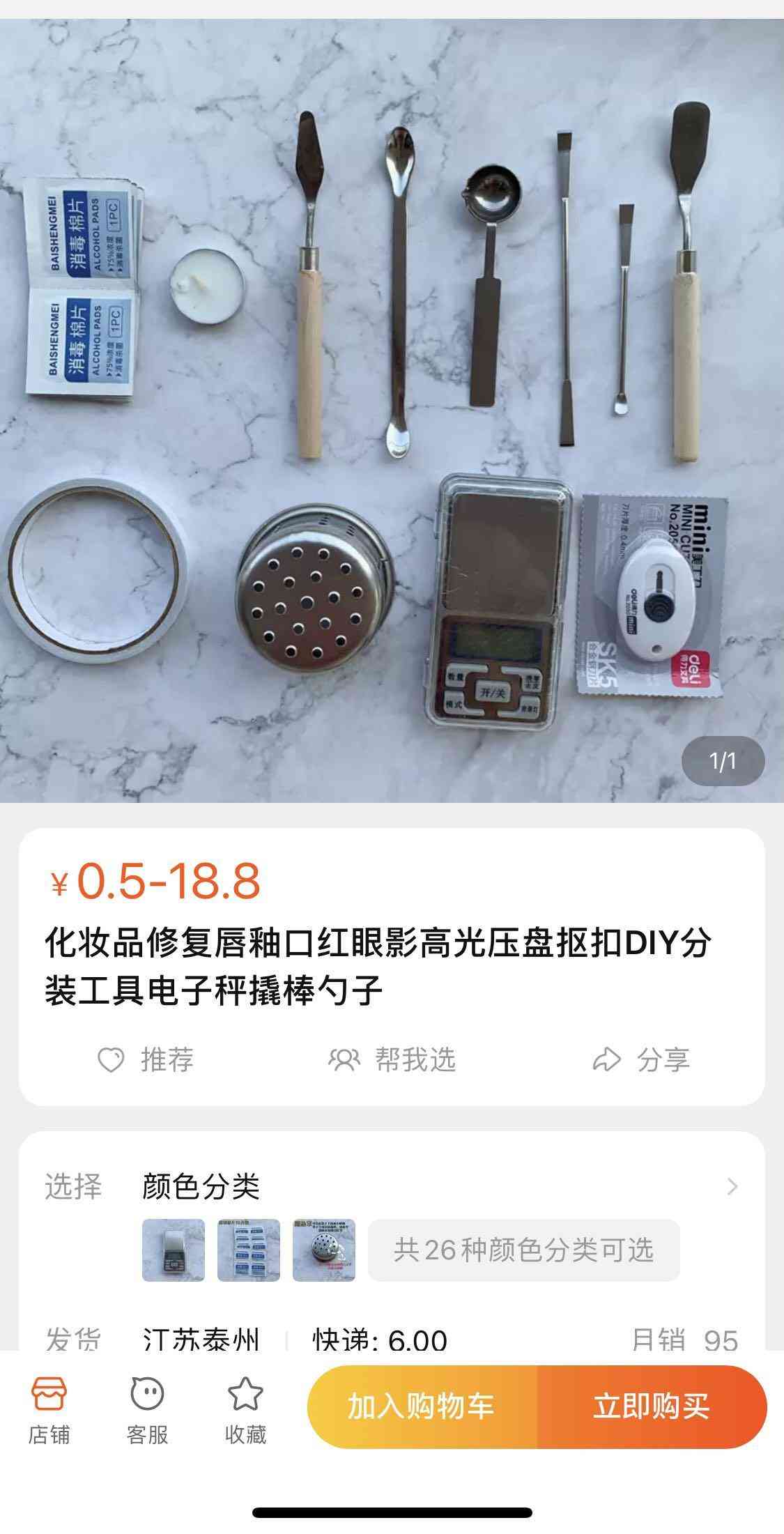The width and height of the screenshot is (784, 1534).
Task: Select the perforated steel lid variant thumbnail
Action: tap(324, 1250)
